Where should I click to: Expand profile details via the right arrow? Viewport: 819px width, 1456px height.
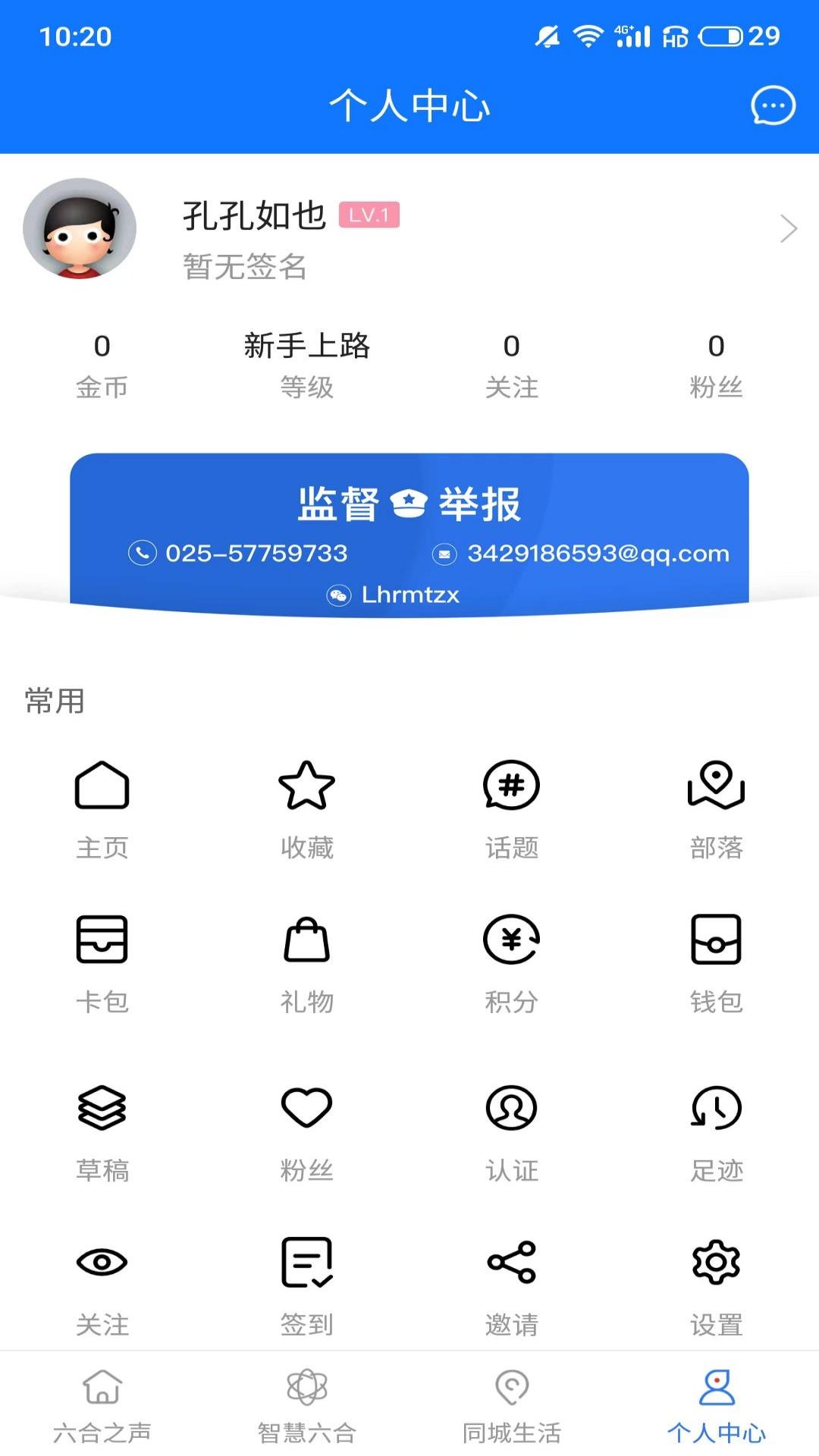(x=786, y=227)
